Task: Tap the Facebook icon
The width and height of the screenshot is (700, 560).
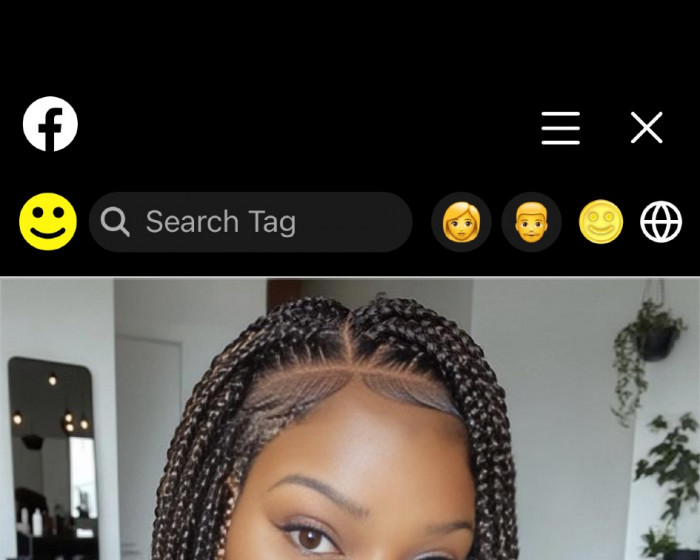Action: [50, 124]
